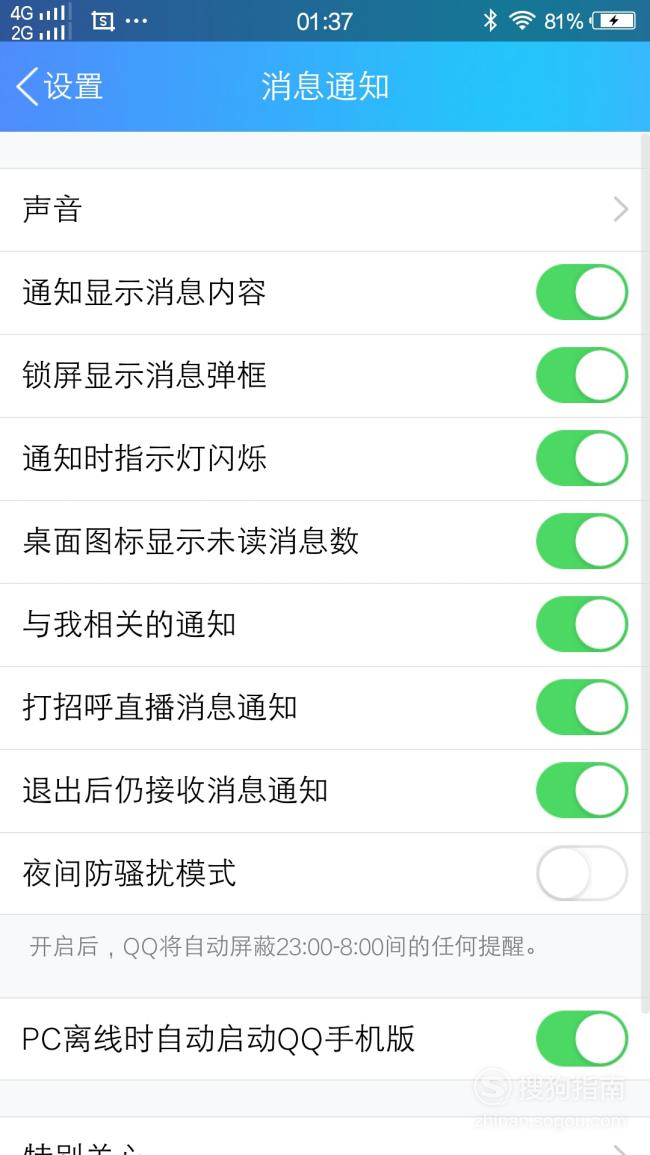
Task: Disable PC离线时自动启动QQ手机版
Action: [582, 1039]
